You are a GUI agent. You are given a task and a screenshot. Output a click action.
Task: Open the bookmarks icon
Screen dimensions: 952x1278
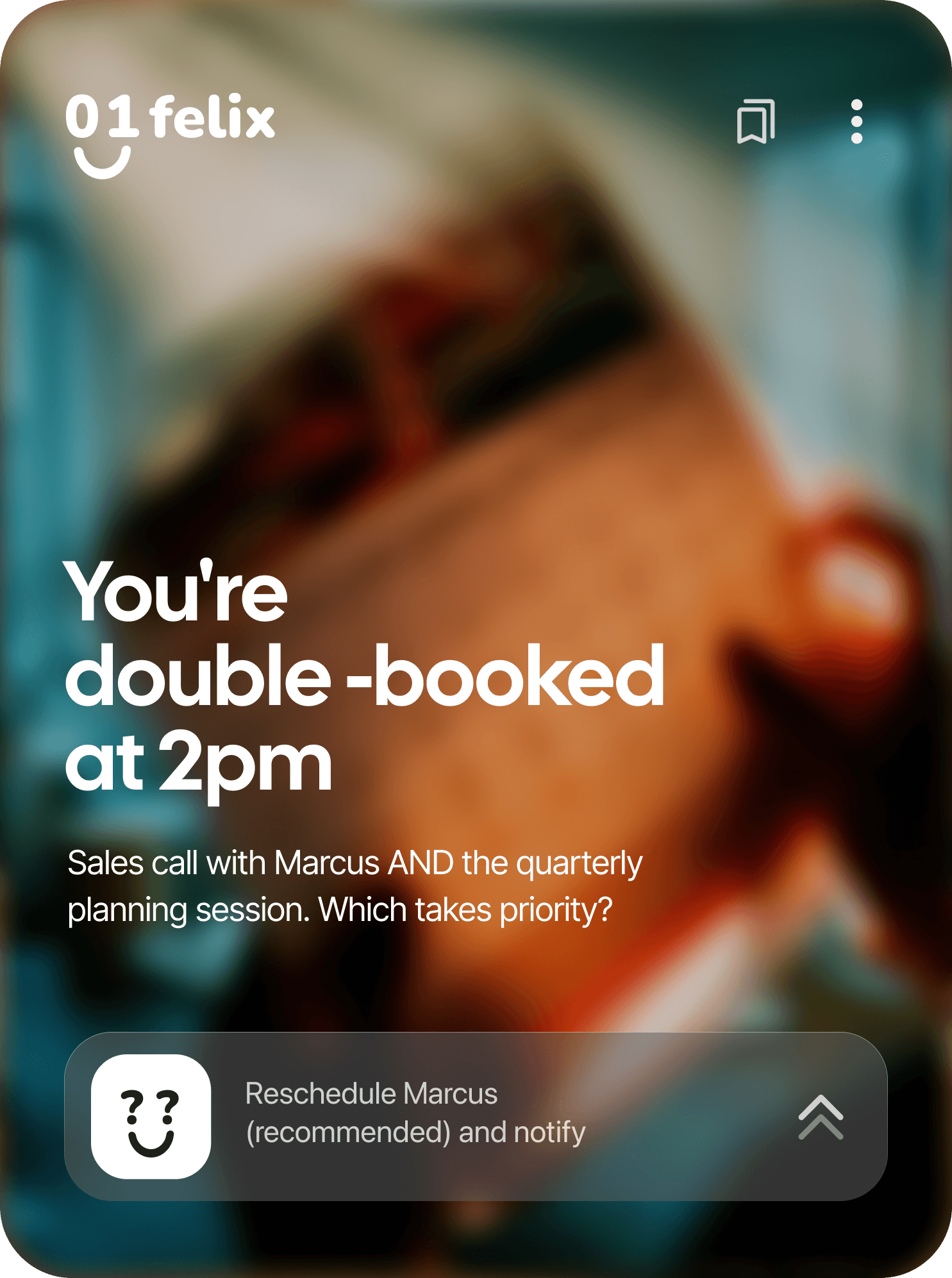(756, 121)
